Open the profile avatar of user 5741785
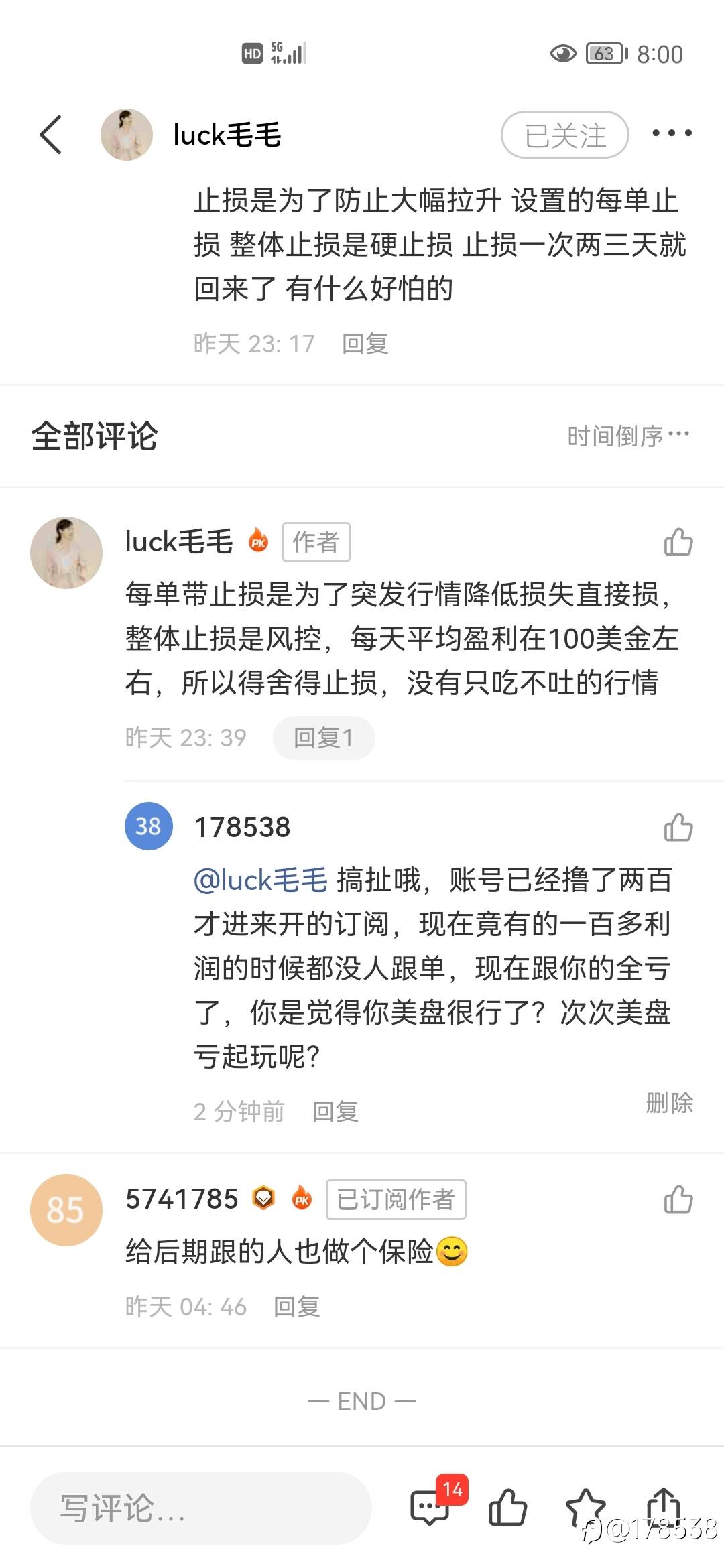 [x=66, y=1210]
